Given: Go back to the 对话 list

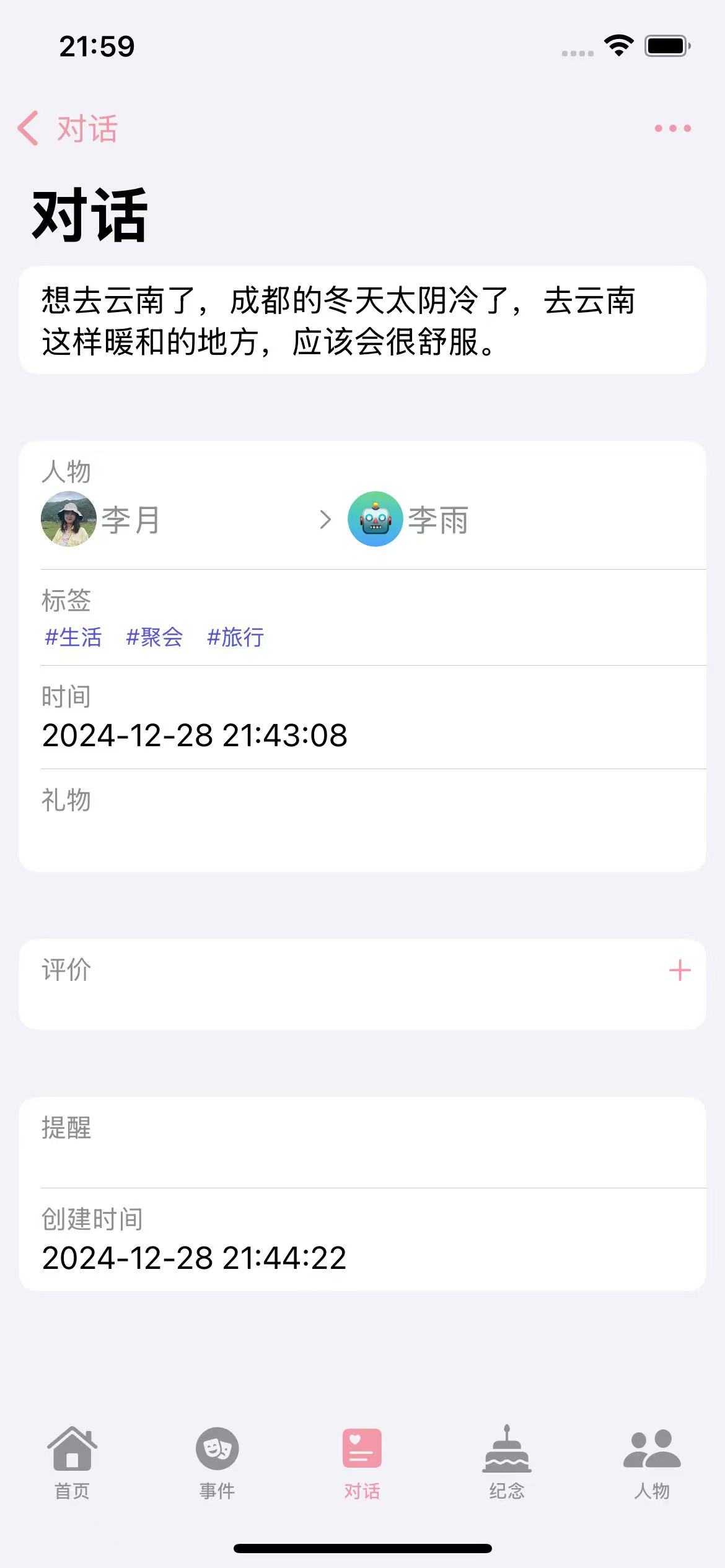Looking at the screenshot, I should [x=67, y=129].
